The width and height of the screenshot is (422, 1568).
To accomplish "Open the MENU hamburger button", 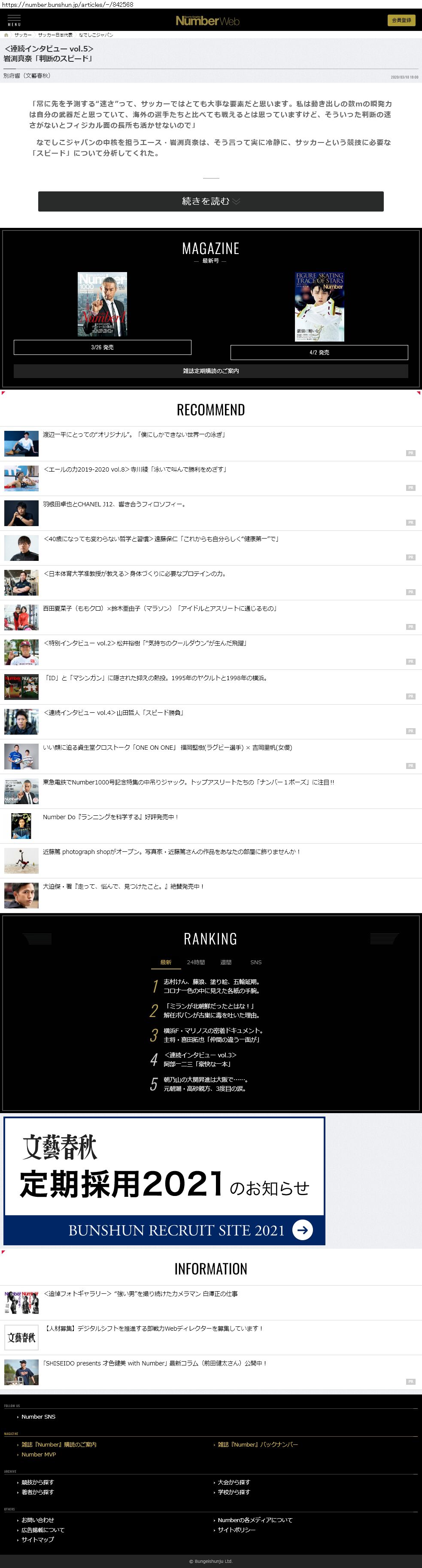I will [x=13, y=20].
